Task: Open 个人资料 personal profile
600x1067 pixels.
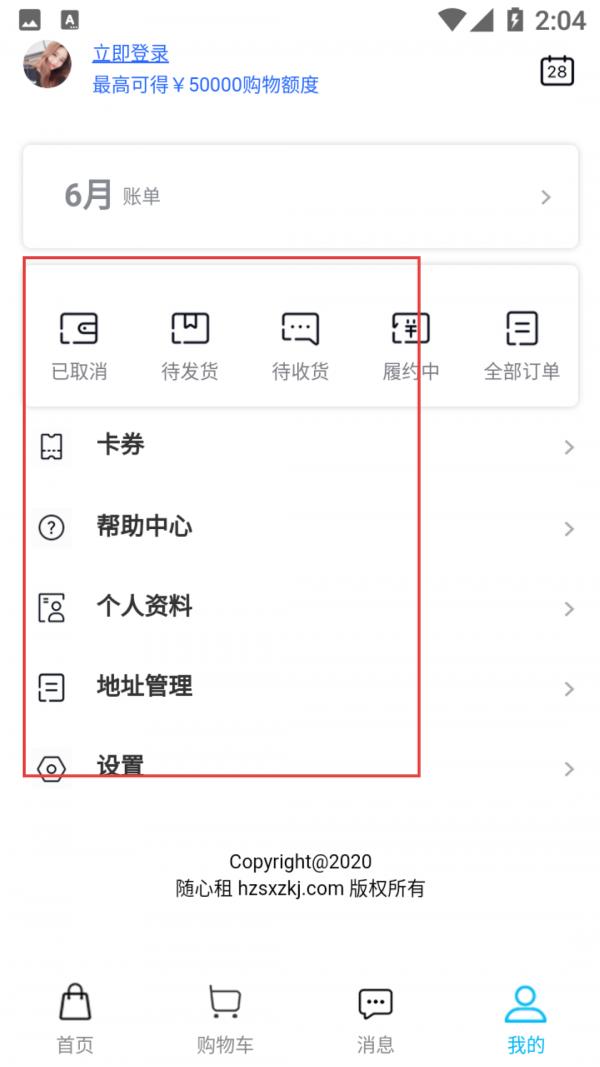Action: coord(301,608)
